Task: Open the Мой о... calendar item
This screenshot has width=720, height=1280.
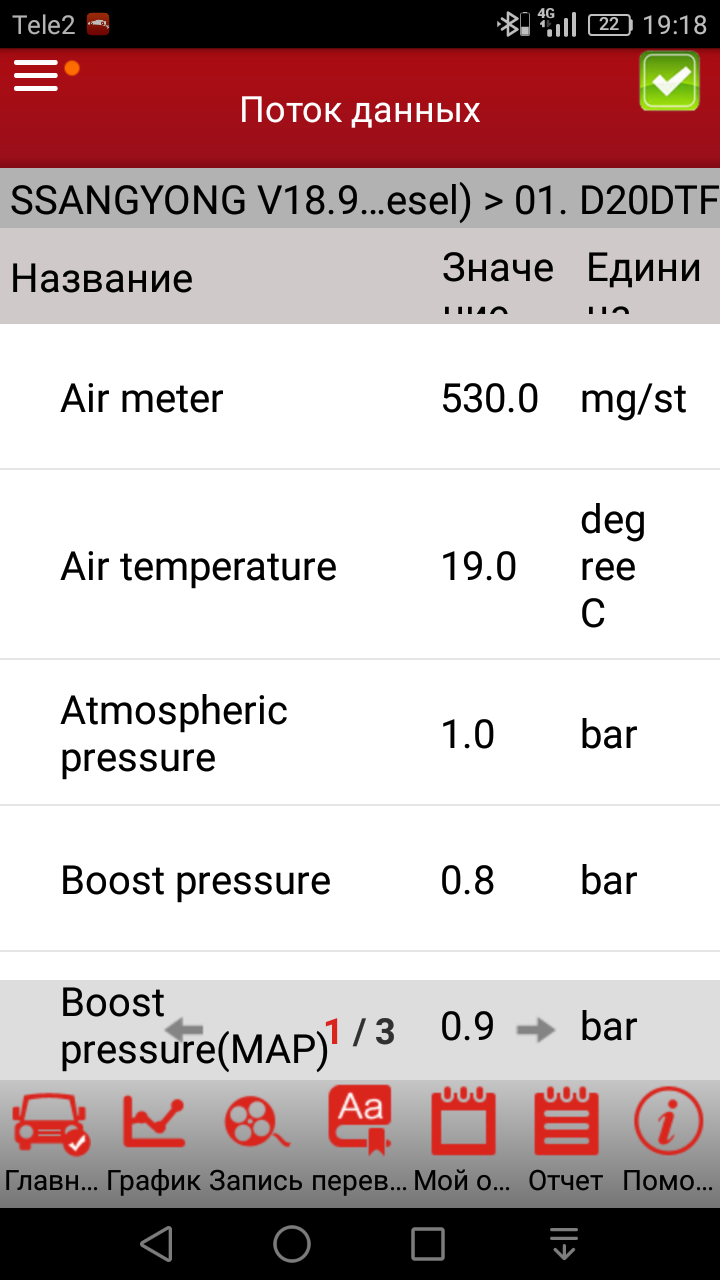Action: point(463,1141)
